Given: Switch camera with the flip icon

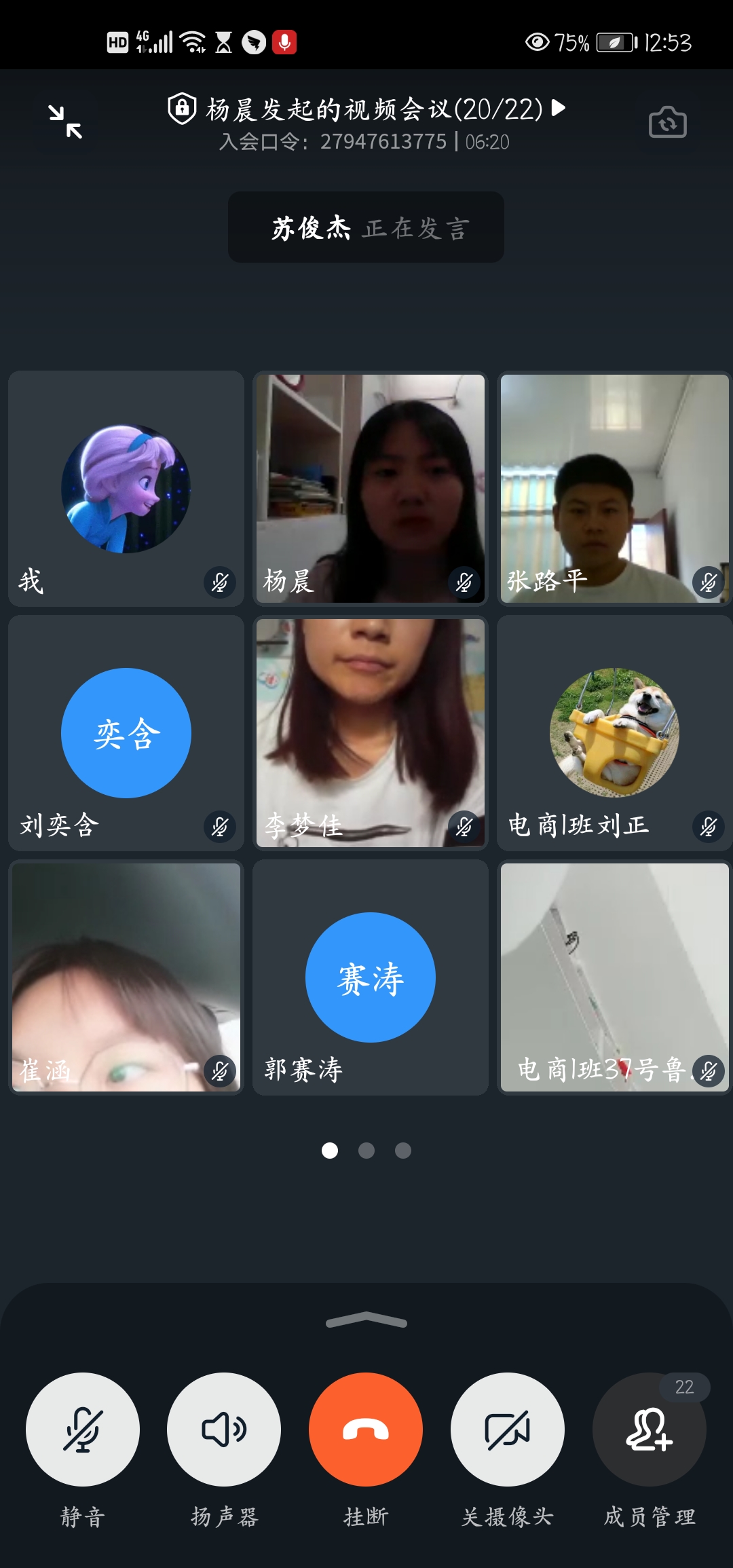Looking at the screenshot, I should (x=667, y=123).
